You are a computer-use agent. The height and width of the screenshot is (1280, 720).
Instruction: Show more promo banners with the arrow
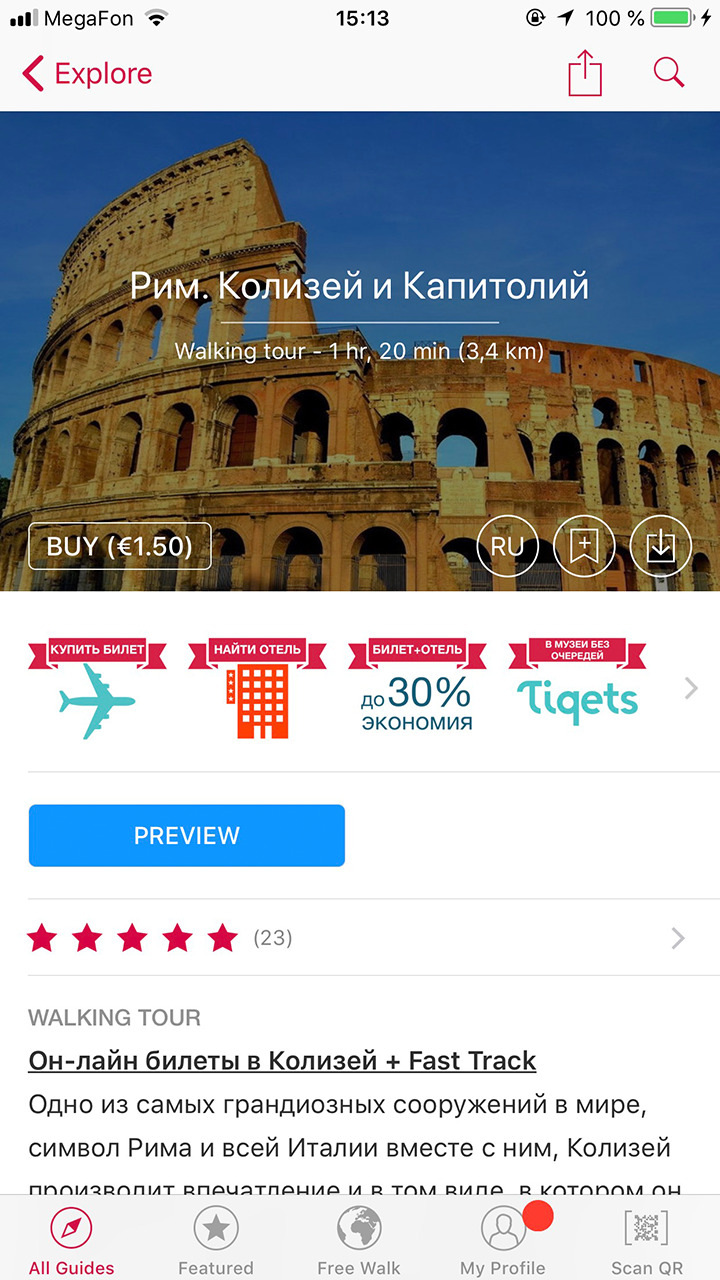point(691,689)
